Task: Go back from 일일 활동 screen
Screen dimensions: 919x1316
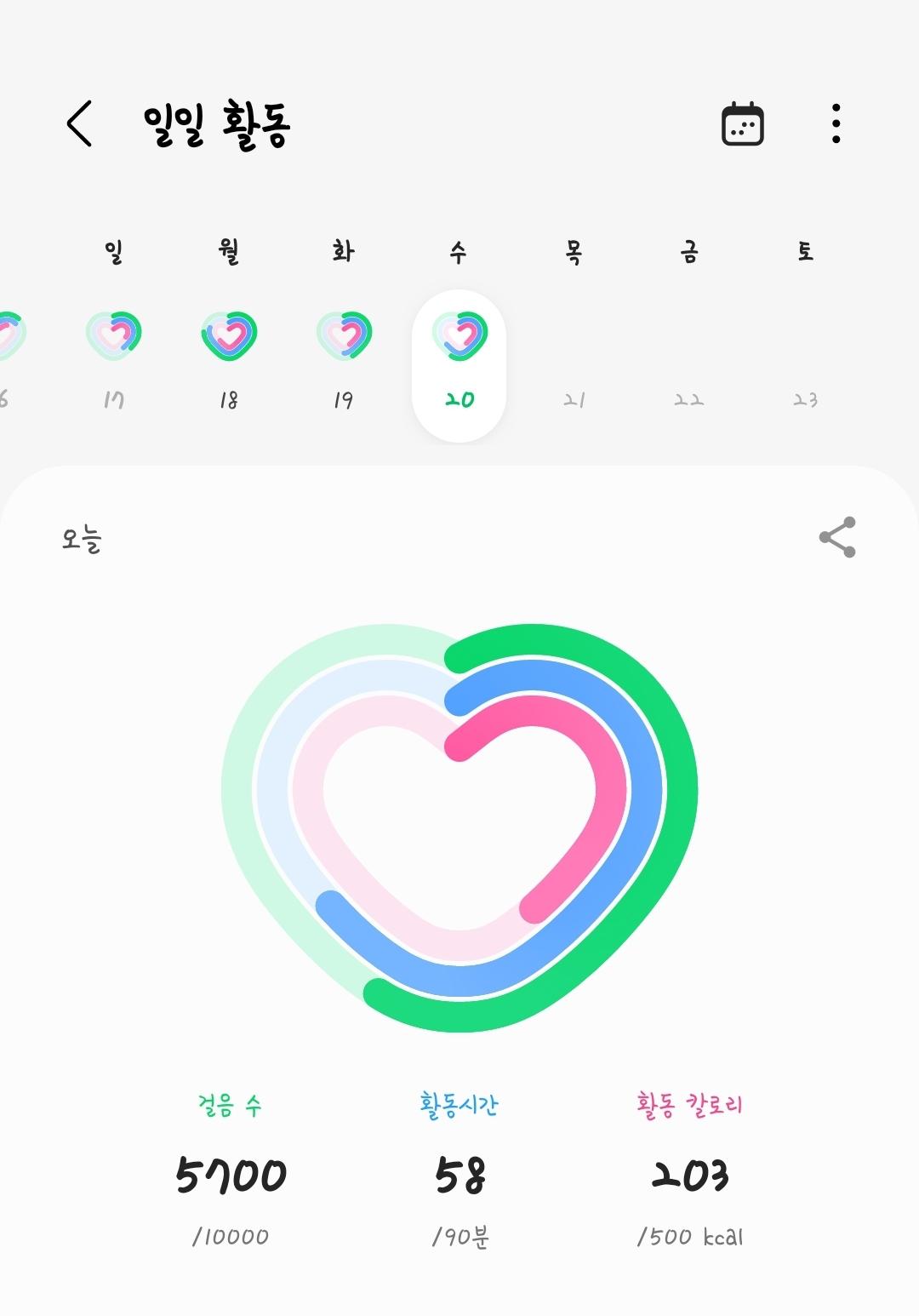Action: tap(79, 124)
